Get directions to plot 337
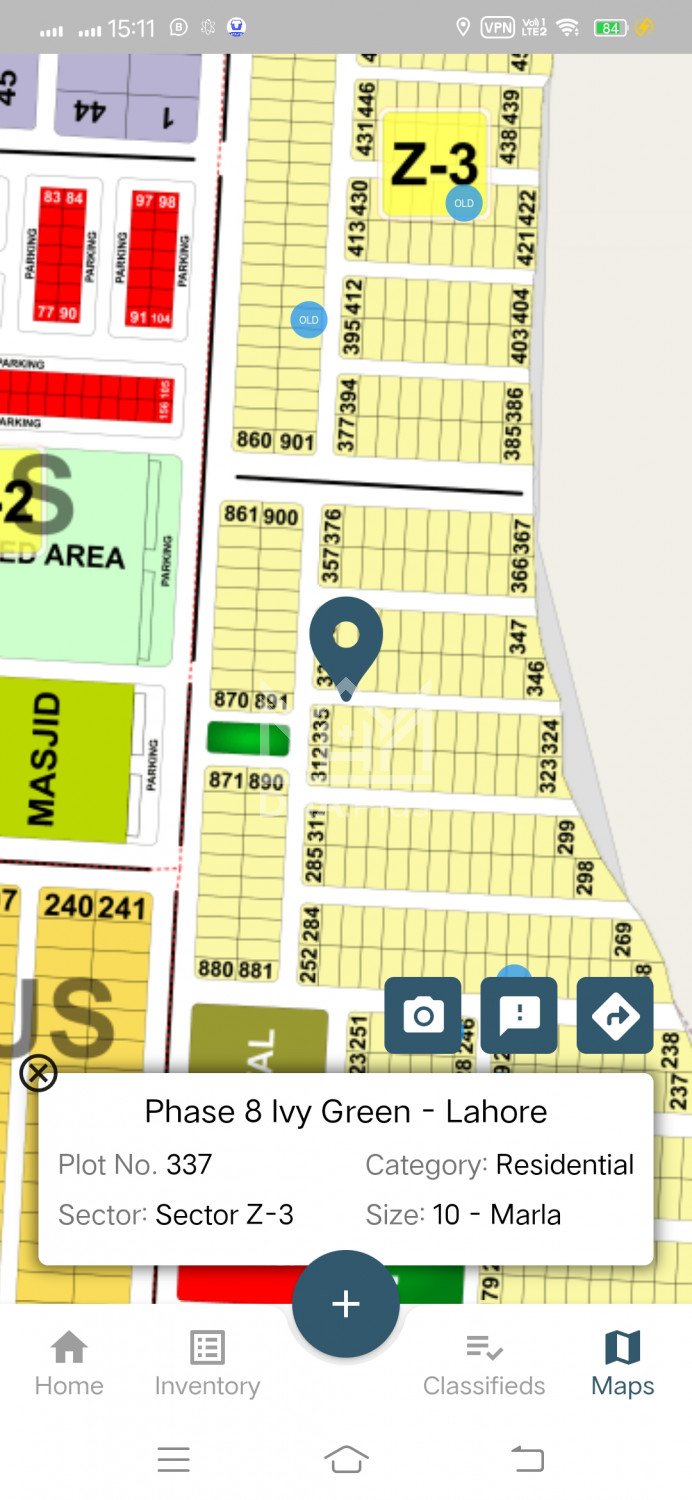Viewport: 692px width, 1500px height. click(x=615, y=1015)
